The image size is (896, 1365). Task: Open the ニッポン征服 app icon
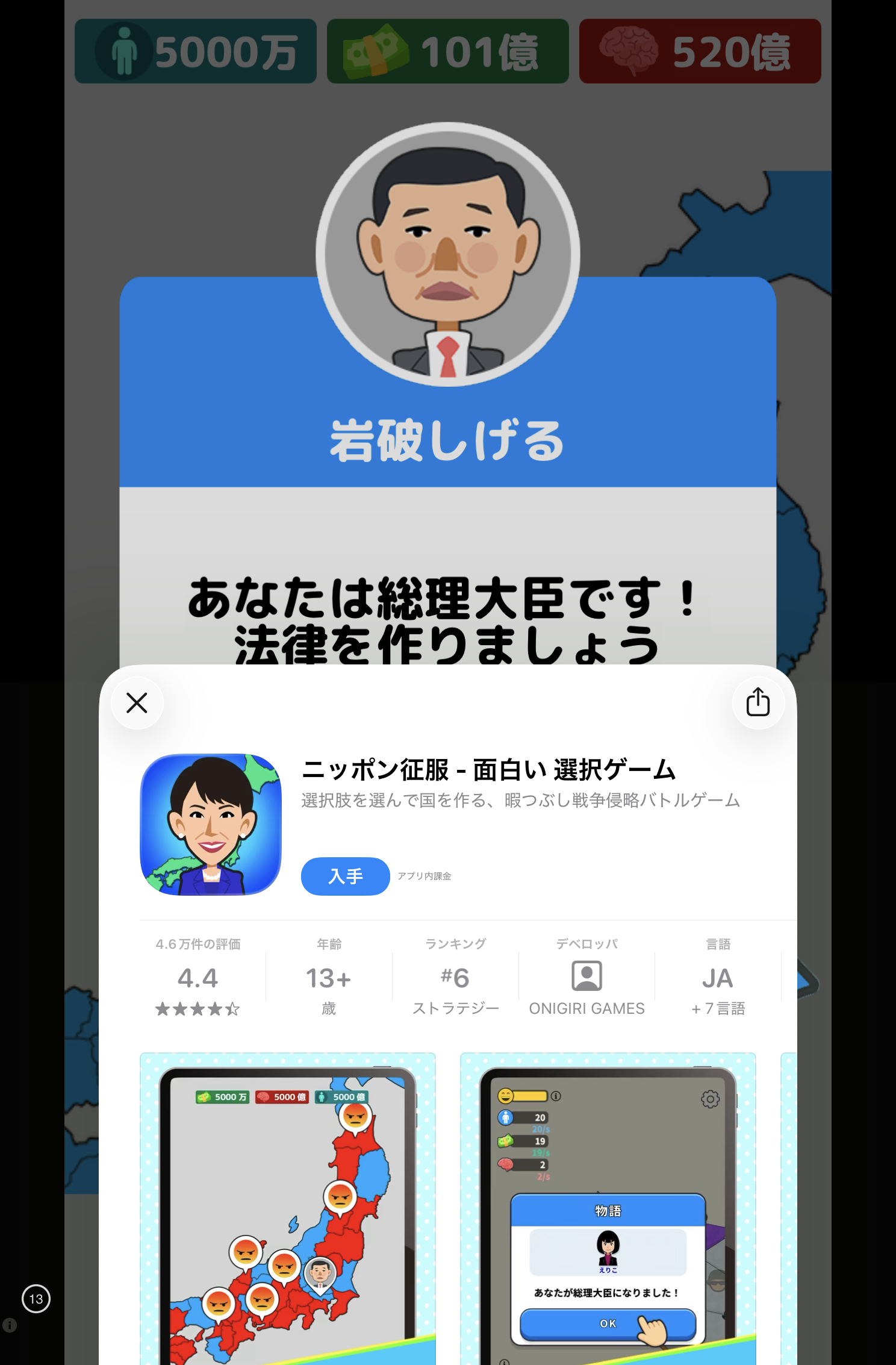pos(211,824)
